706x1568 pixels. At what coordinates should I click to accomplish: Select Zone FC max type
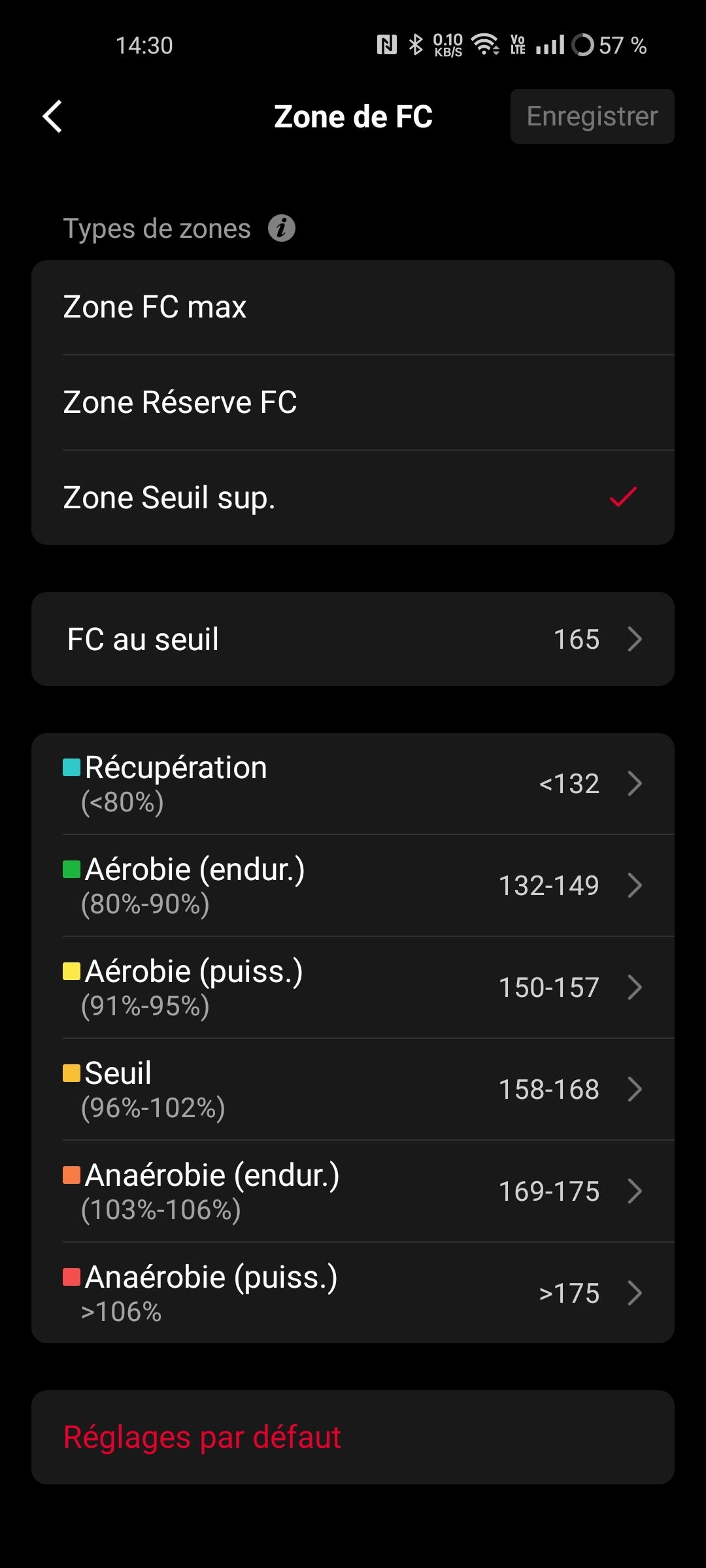[x=353, y=307]
